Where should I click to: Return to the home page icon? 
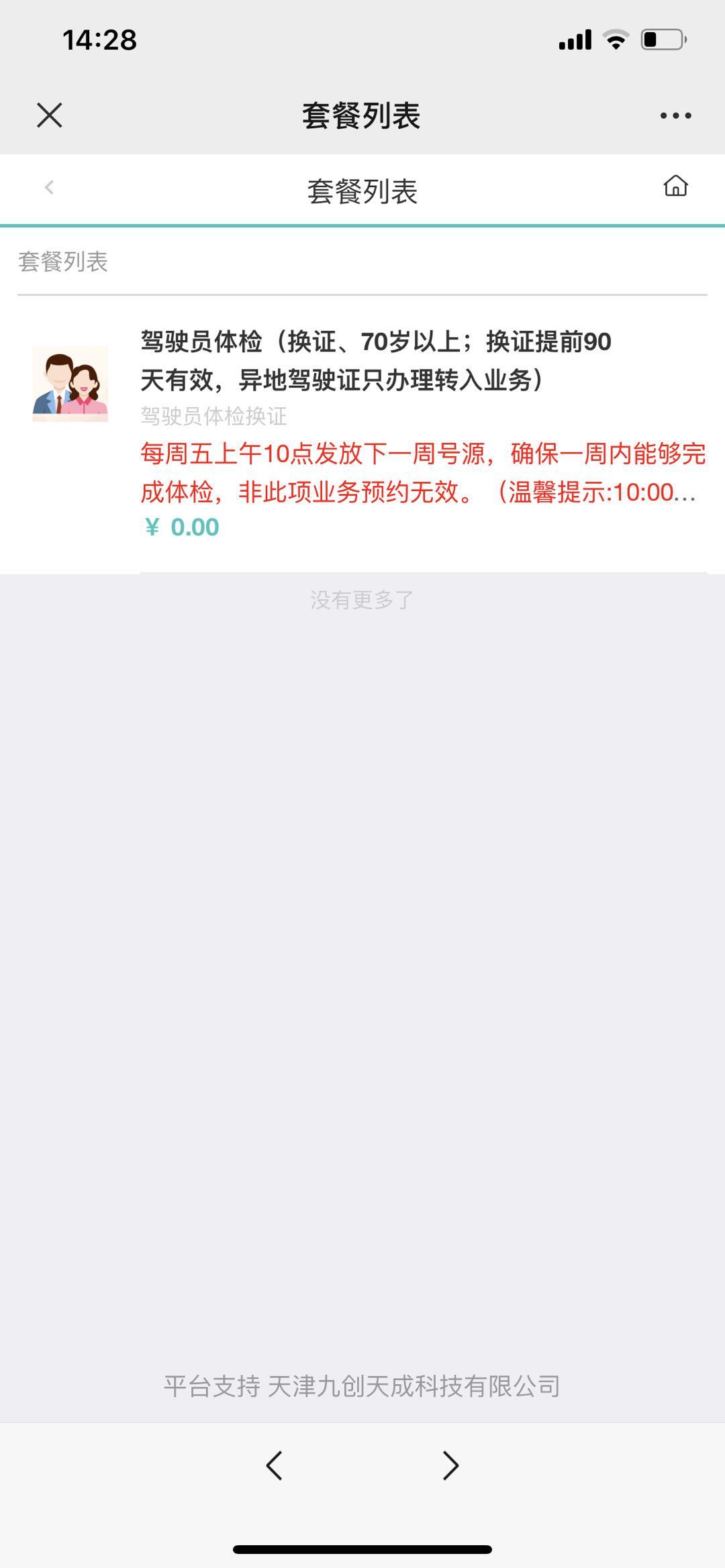pos(675,186)
